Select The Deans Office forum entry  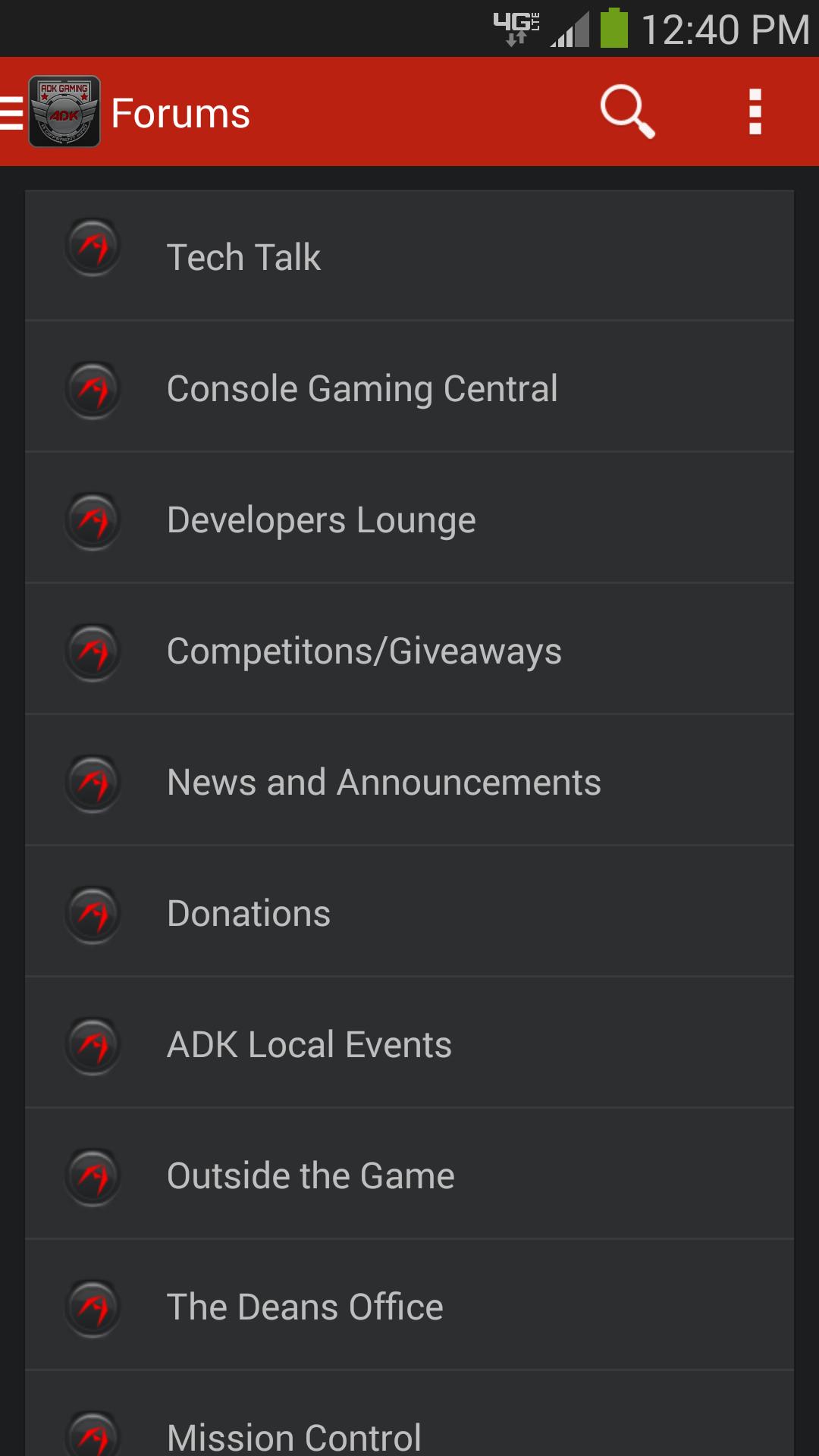coord(409,1306)
